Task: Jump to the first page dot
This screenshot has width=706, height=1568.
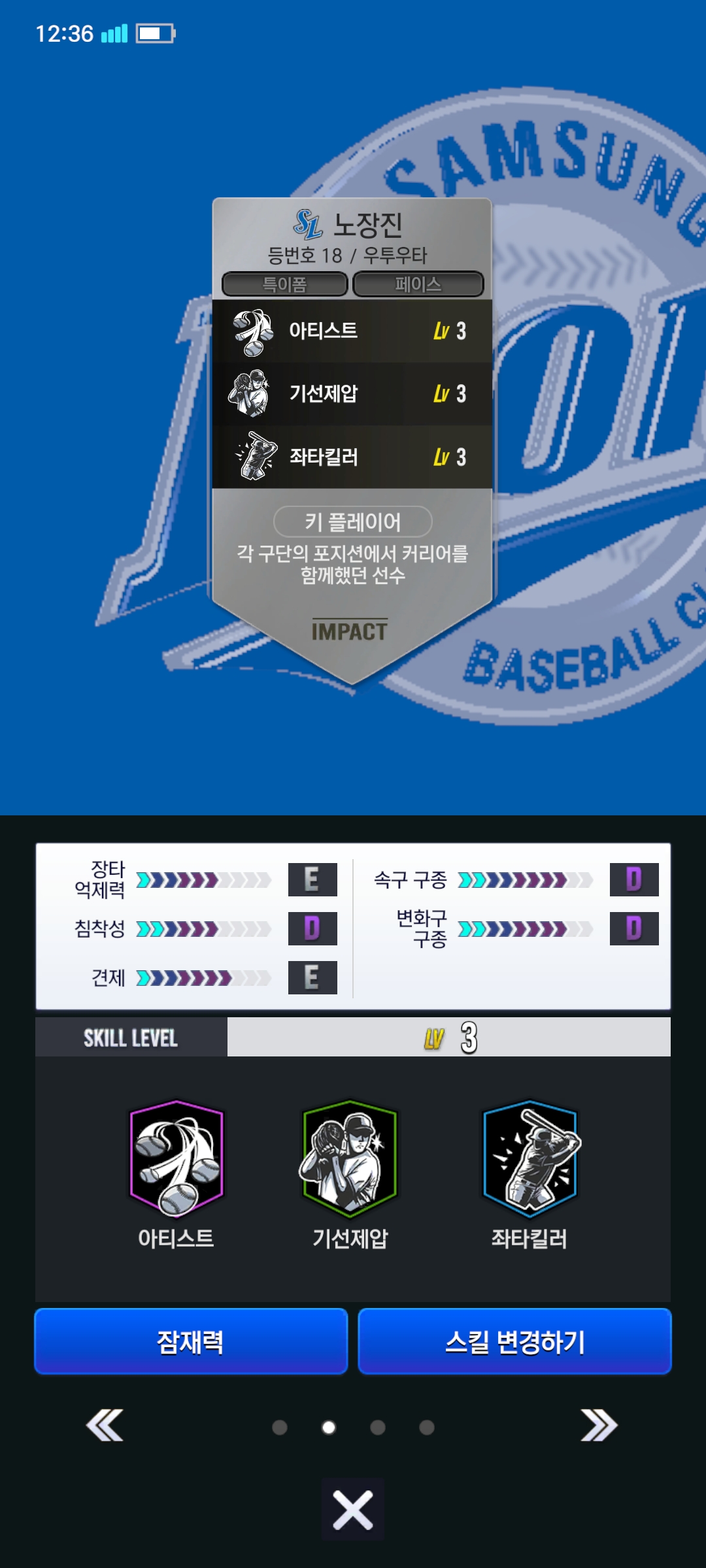Action: click(280, 1428)
